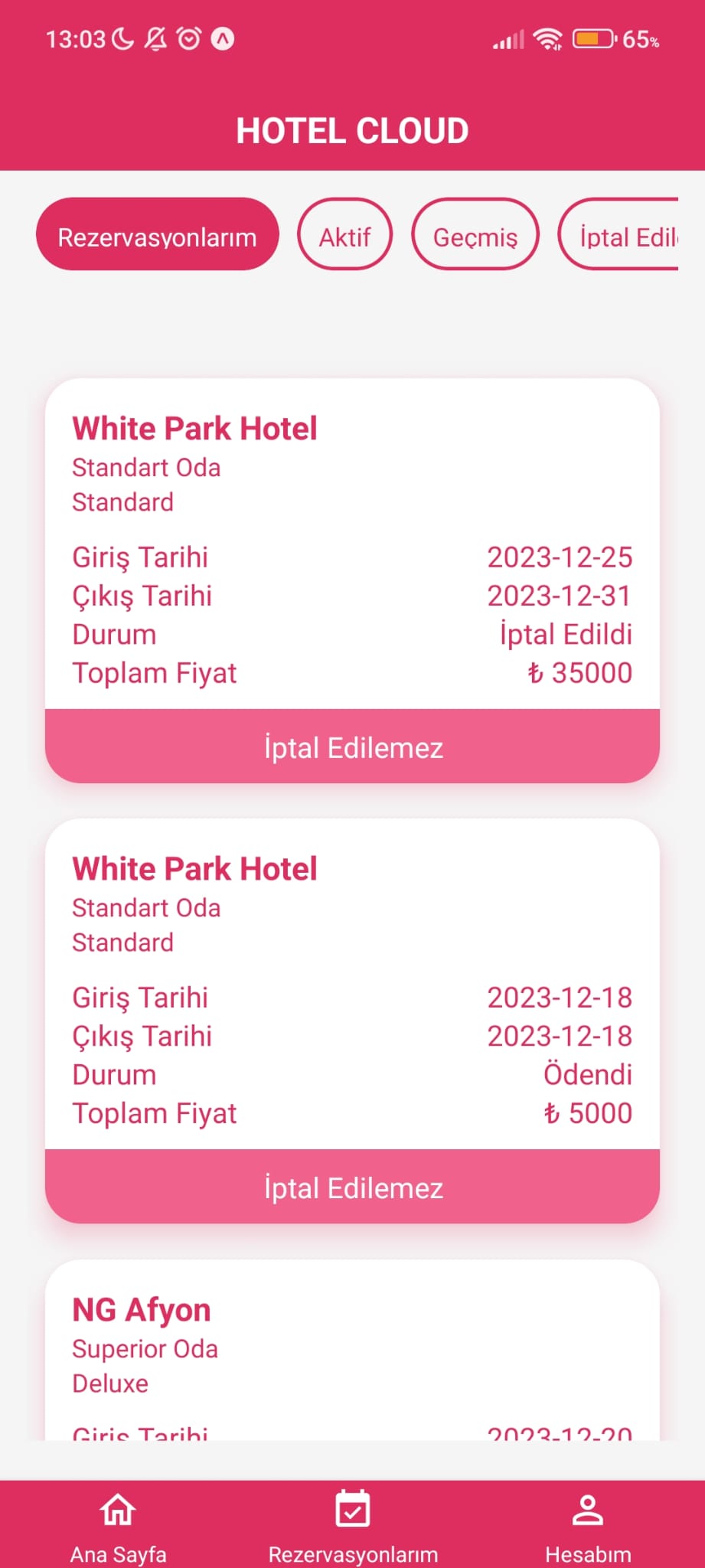This screenshot has width=705, height=1568.
Task: Switch to the Rezervasyonlarım bottom tab
Action: (353, 1525)
